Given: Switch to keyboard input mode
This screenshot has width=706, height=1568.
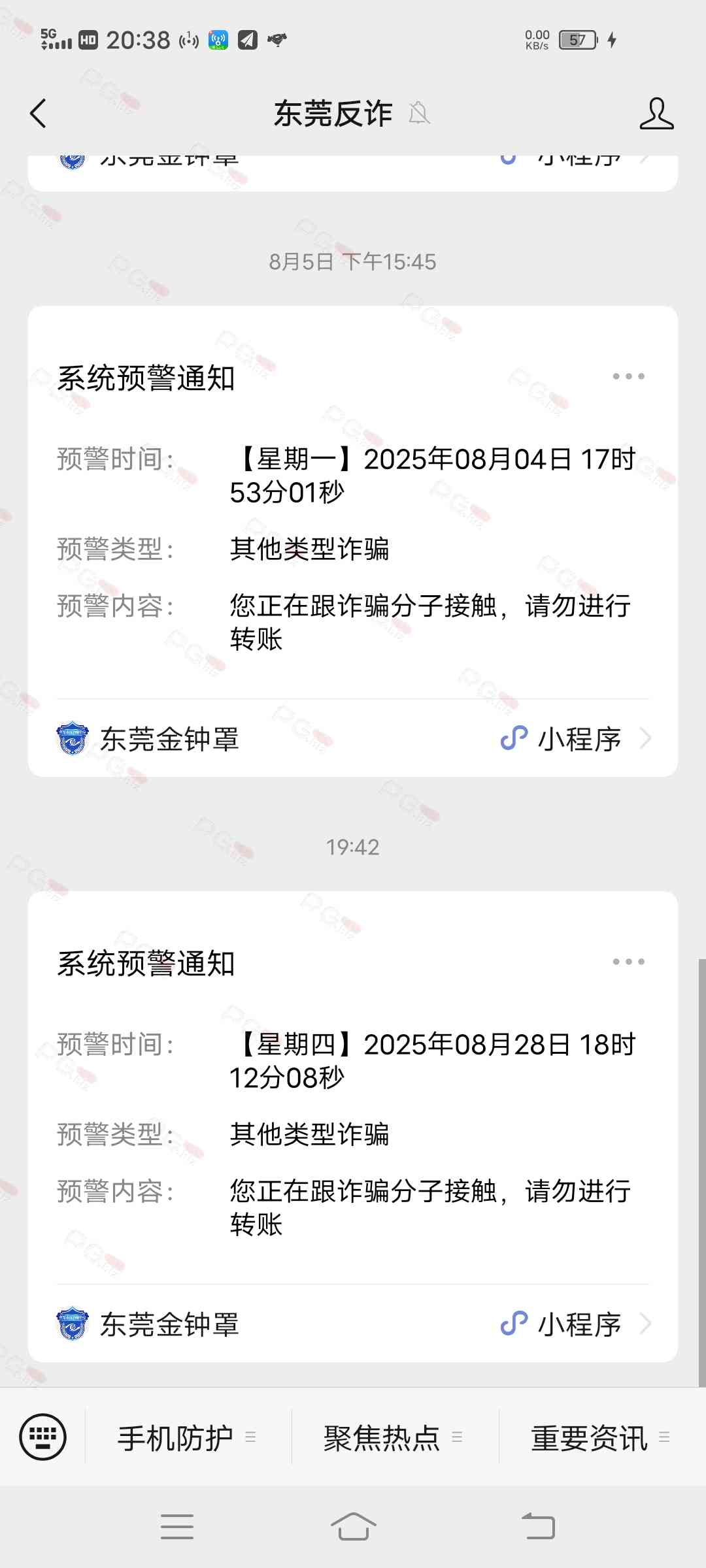Looking at the screenshot, I should pos(43,1437).
